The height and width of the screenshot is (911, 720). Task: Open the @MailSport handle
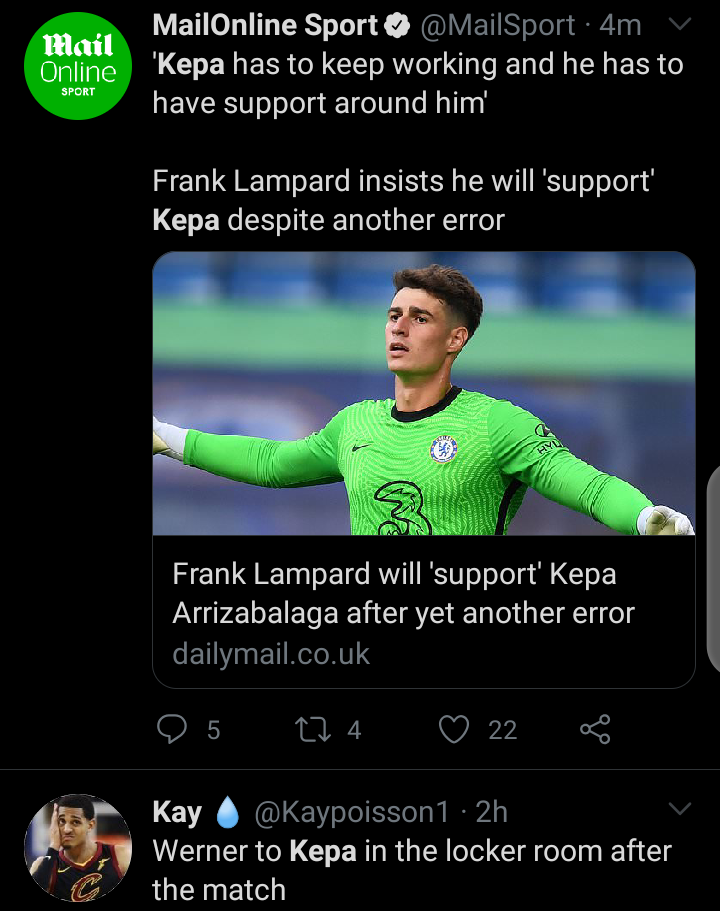click(499, 25)
